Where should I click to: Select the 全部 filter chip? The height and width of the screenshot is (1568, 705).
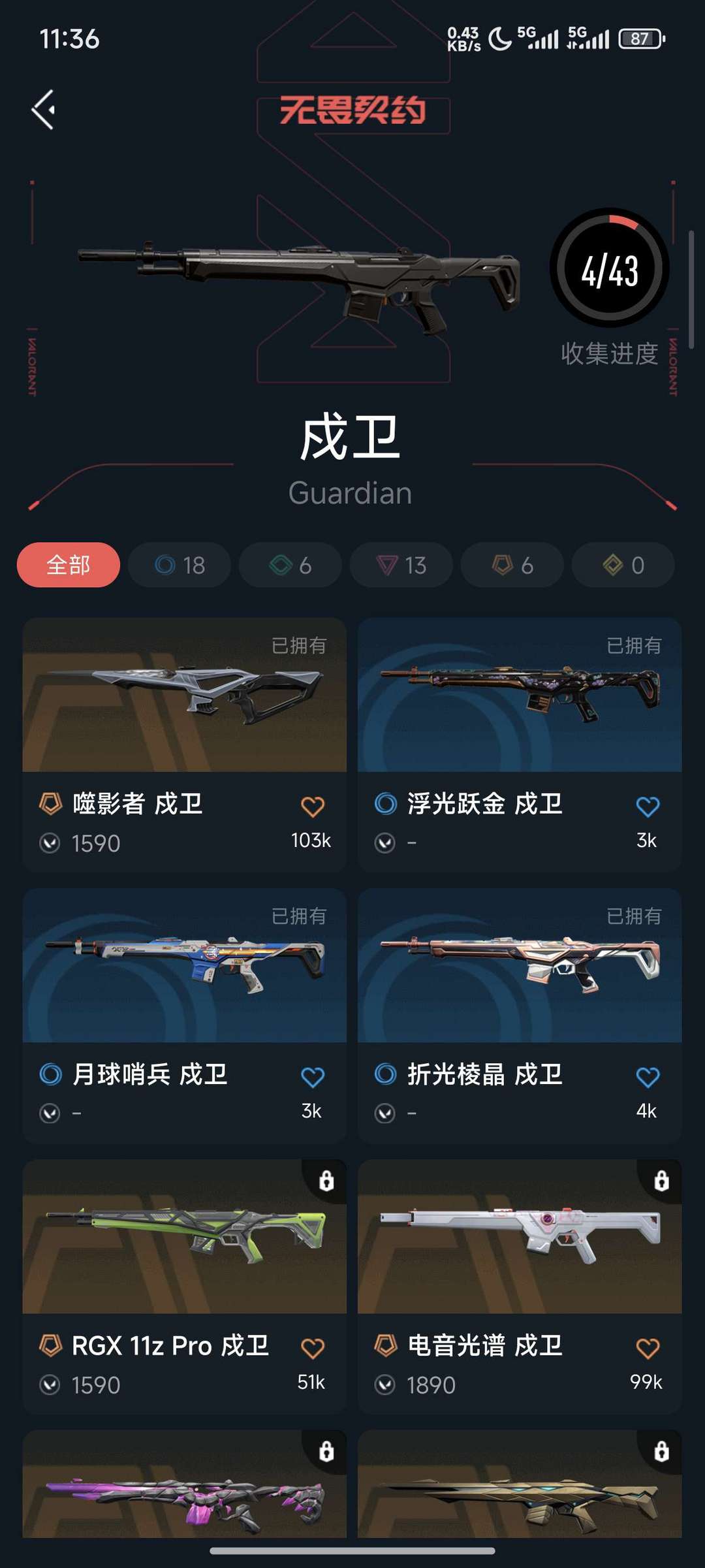pyautogui.click(x=69, y=565)
